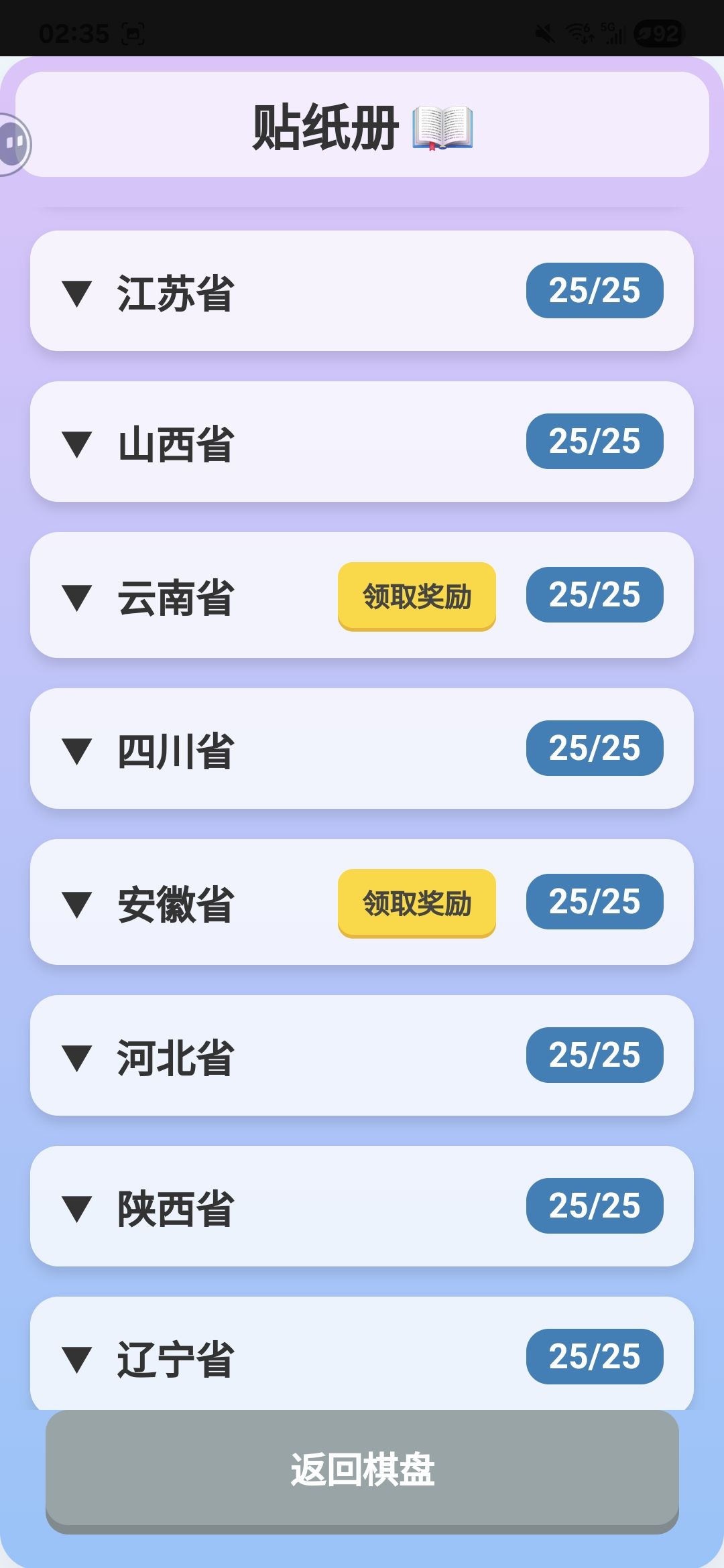Claim the 领取奖励 reward for 安徽省
The image size is (724, 1568).
(x=417, y=903)
